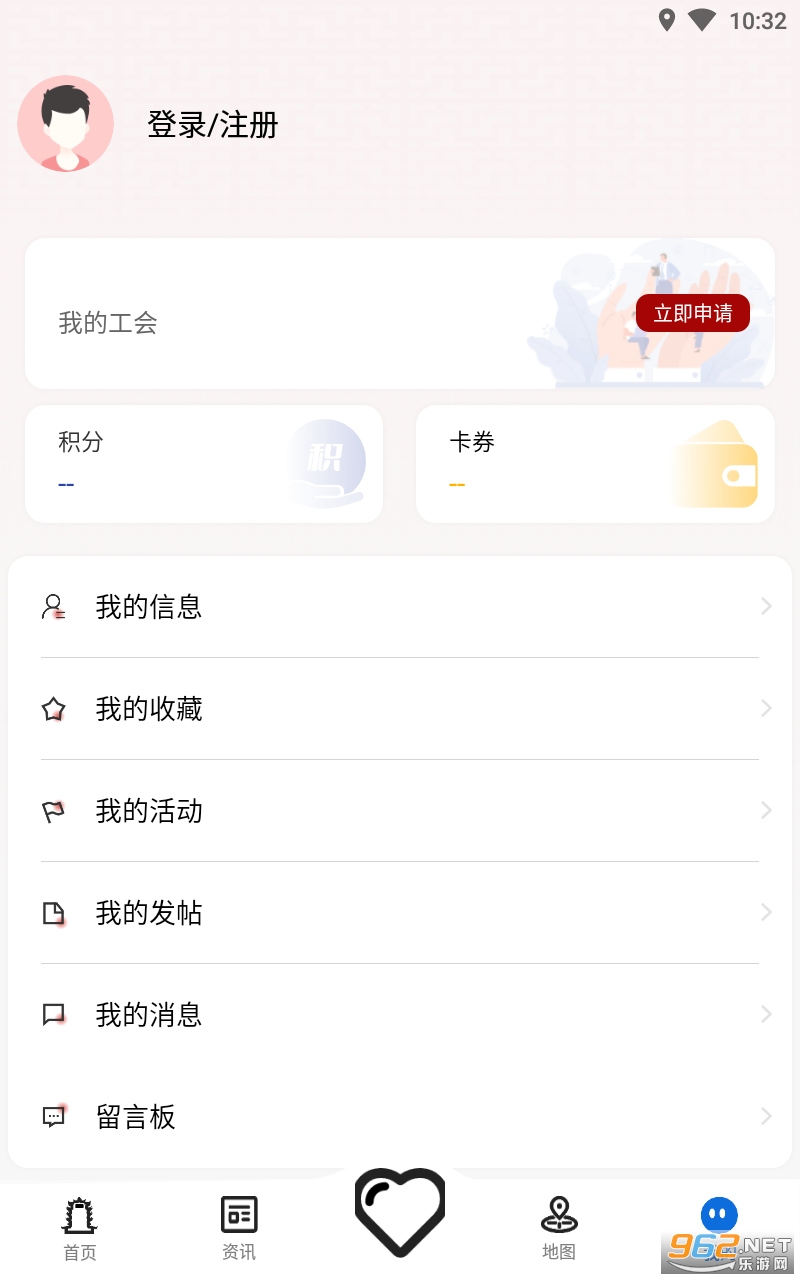Switch to the 资讯 tab

(239, 1228)
